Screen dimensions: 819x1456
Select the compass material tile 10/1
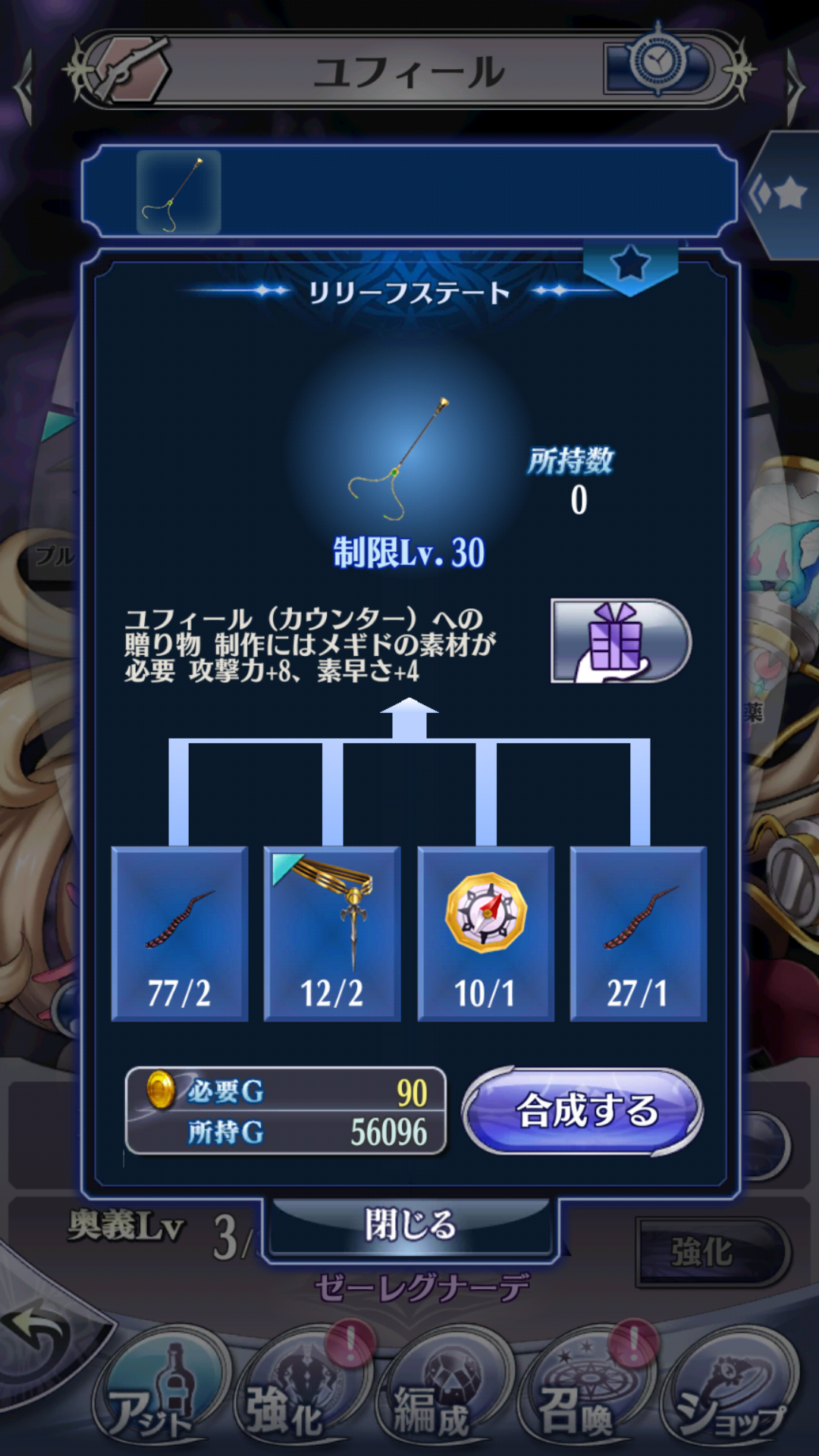[x=485, y=934]
